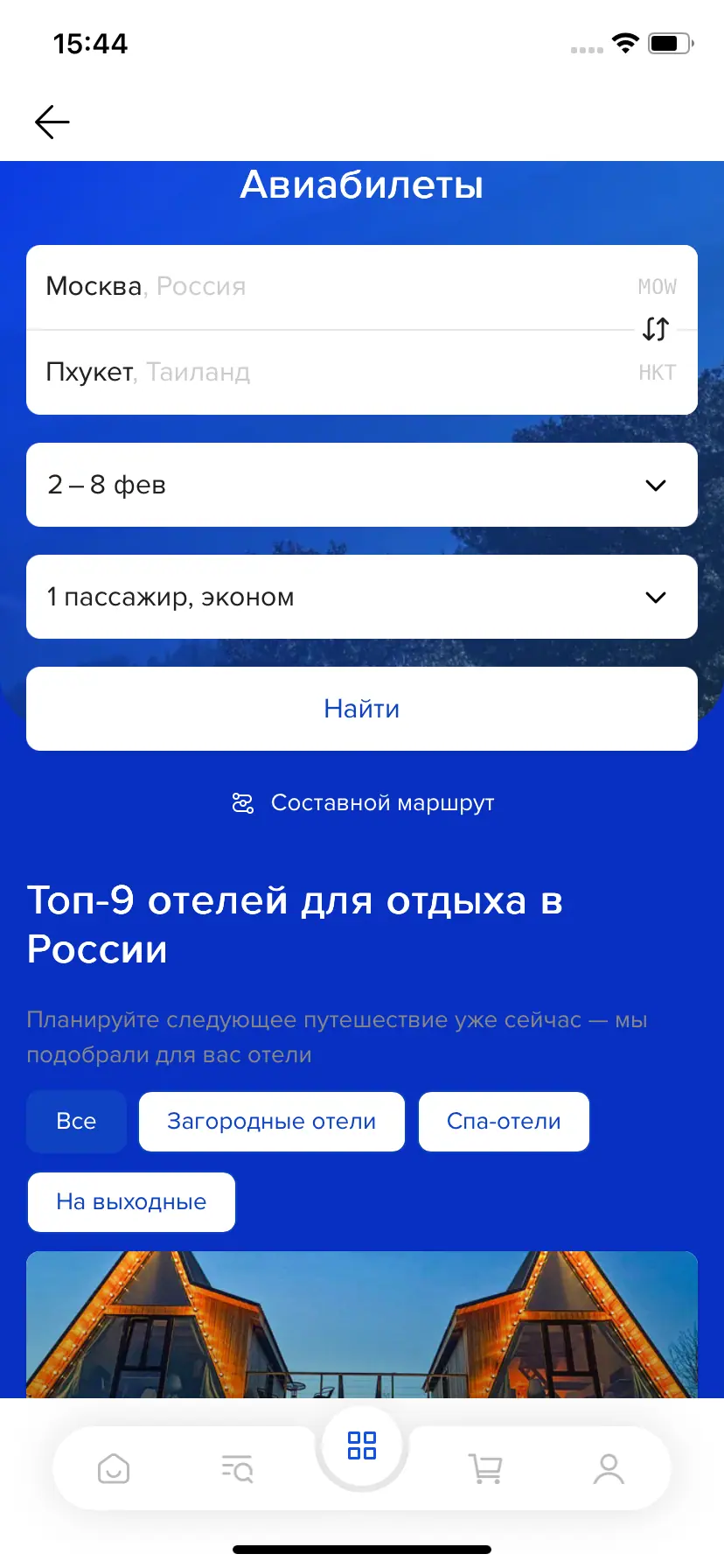The height and width of the screenshot is (1568, 724).
Task: Change departure city Москва
Action: point(262,287)
